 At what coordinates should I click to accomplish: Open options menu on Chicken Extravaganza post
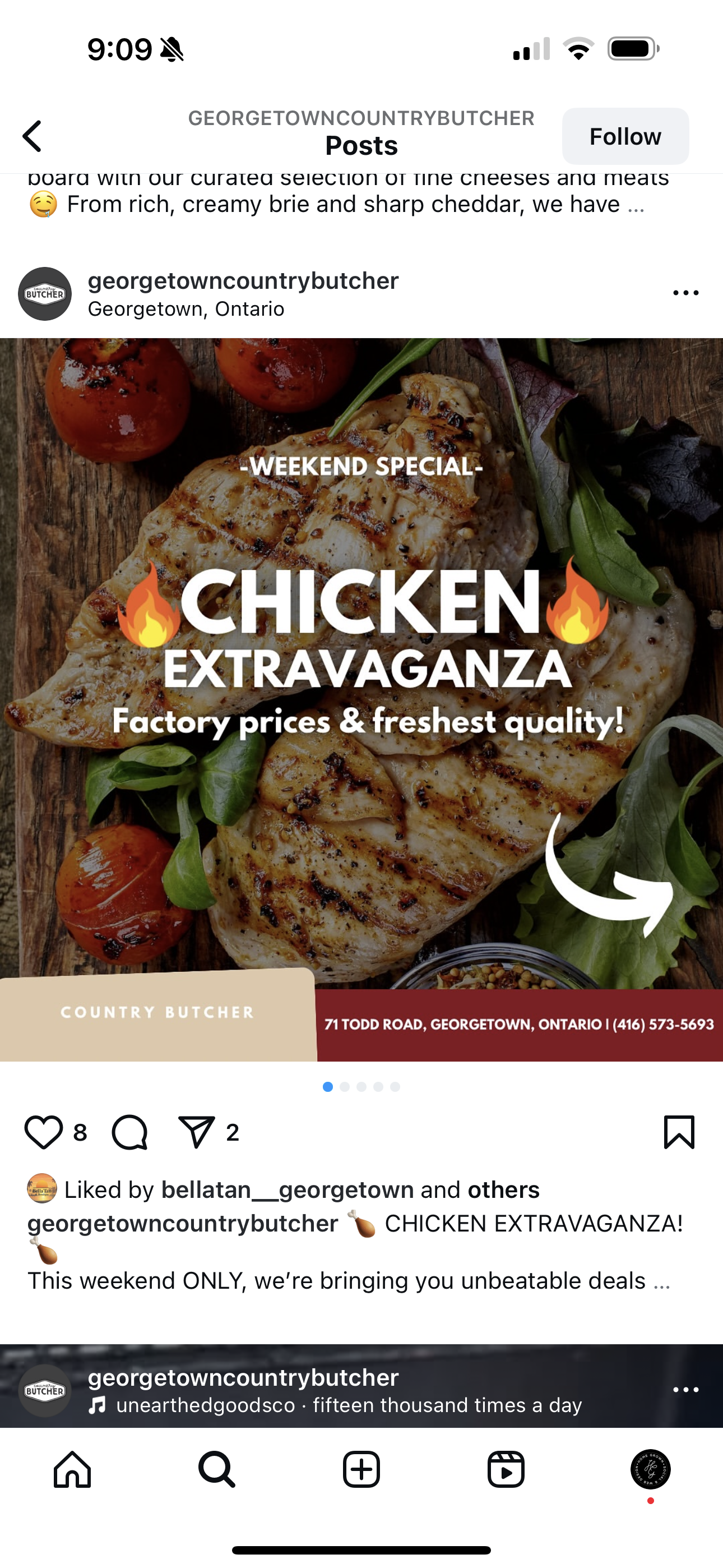pos(685,293)
